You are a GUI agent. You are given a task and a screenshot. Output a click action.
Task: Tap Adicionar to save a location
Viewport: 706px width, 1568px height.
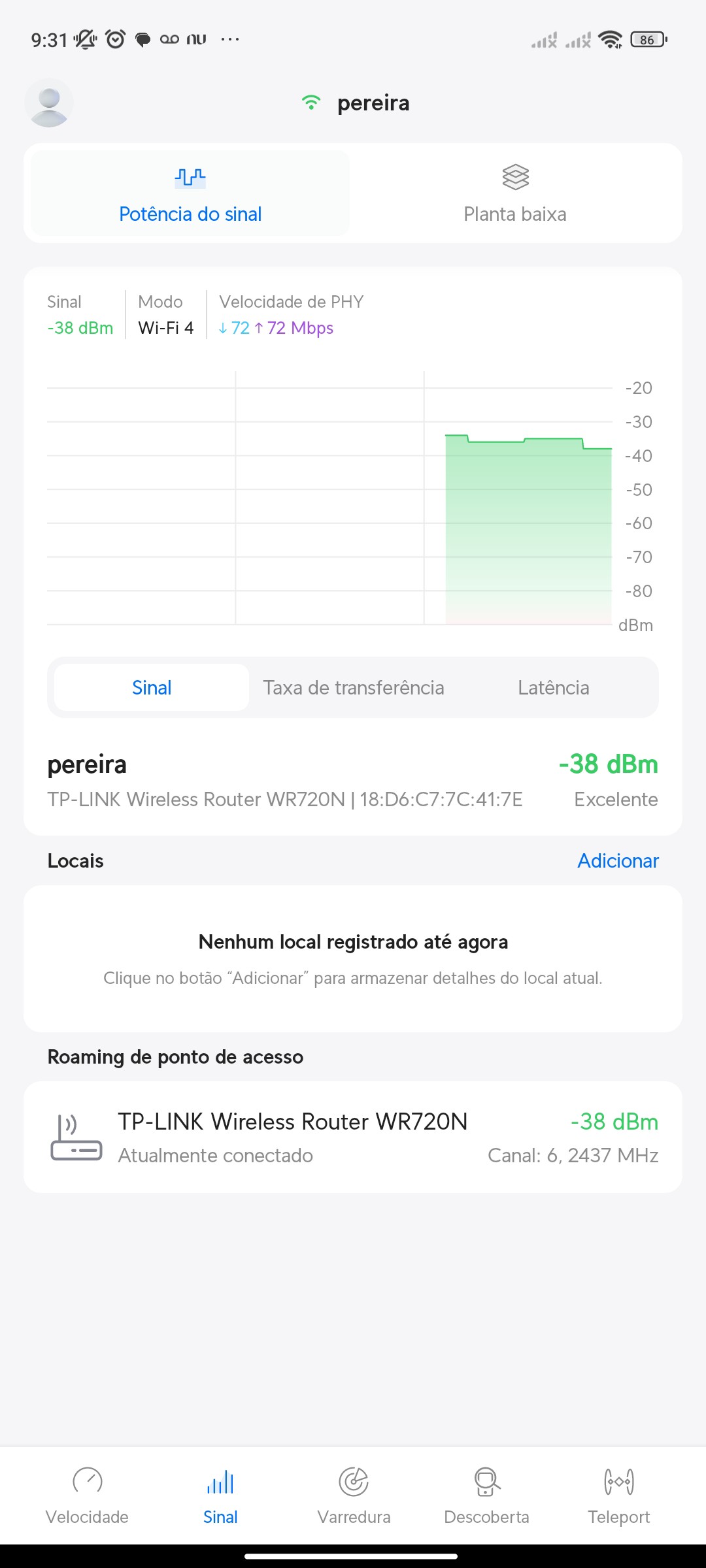[x=618, y=861]
